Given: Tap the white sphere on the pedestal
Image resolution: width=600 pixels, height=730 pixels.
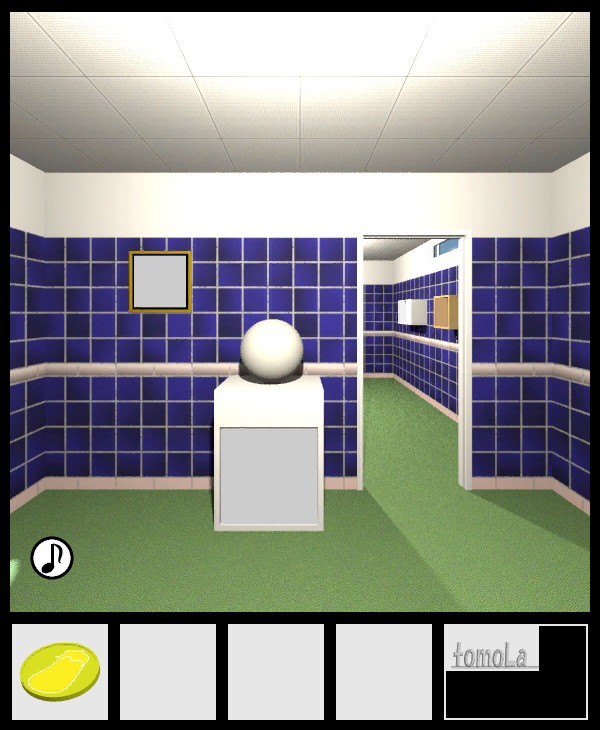Looking at the screenshot, I should coord(271,350).
